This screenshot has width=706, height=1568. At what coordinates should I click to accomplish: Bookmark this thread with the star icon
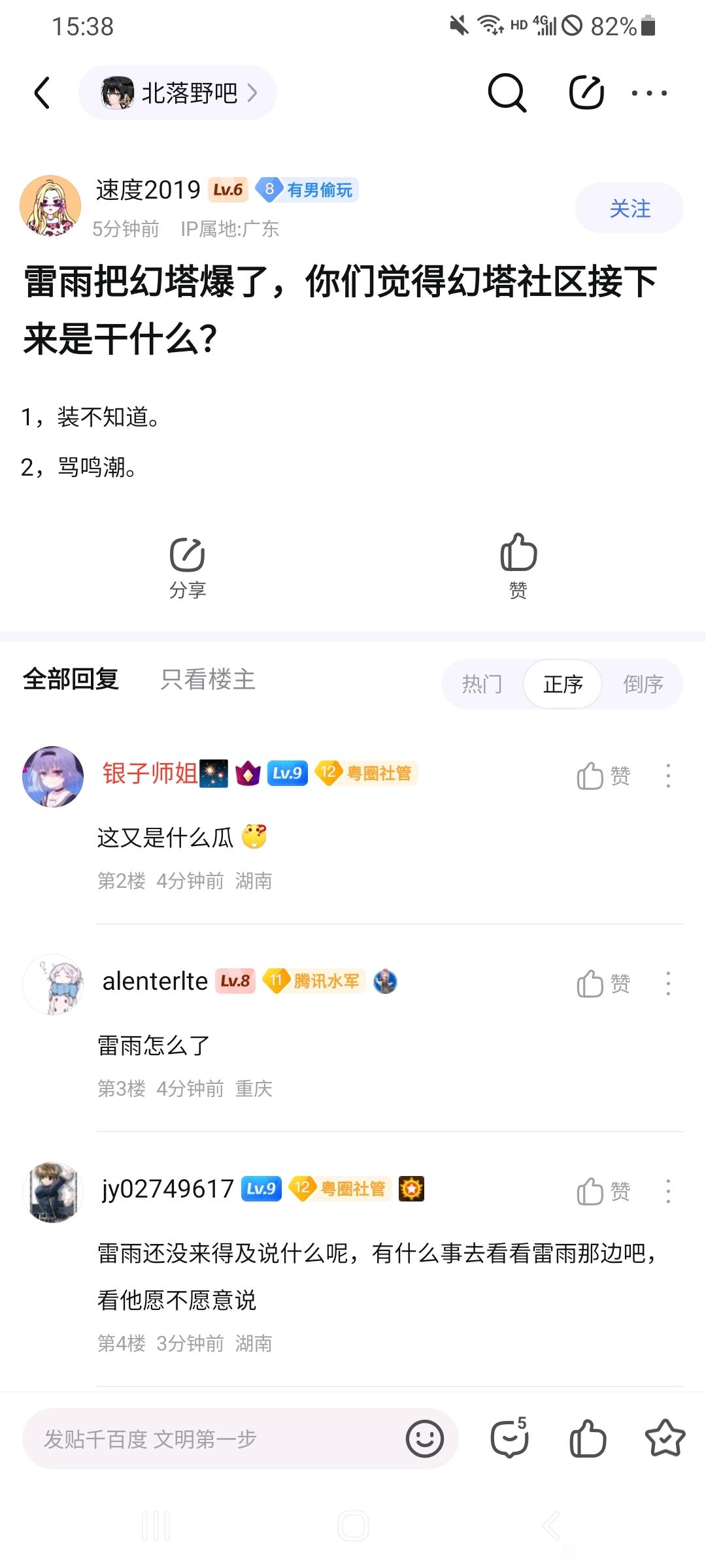(665, 1439)
